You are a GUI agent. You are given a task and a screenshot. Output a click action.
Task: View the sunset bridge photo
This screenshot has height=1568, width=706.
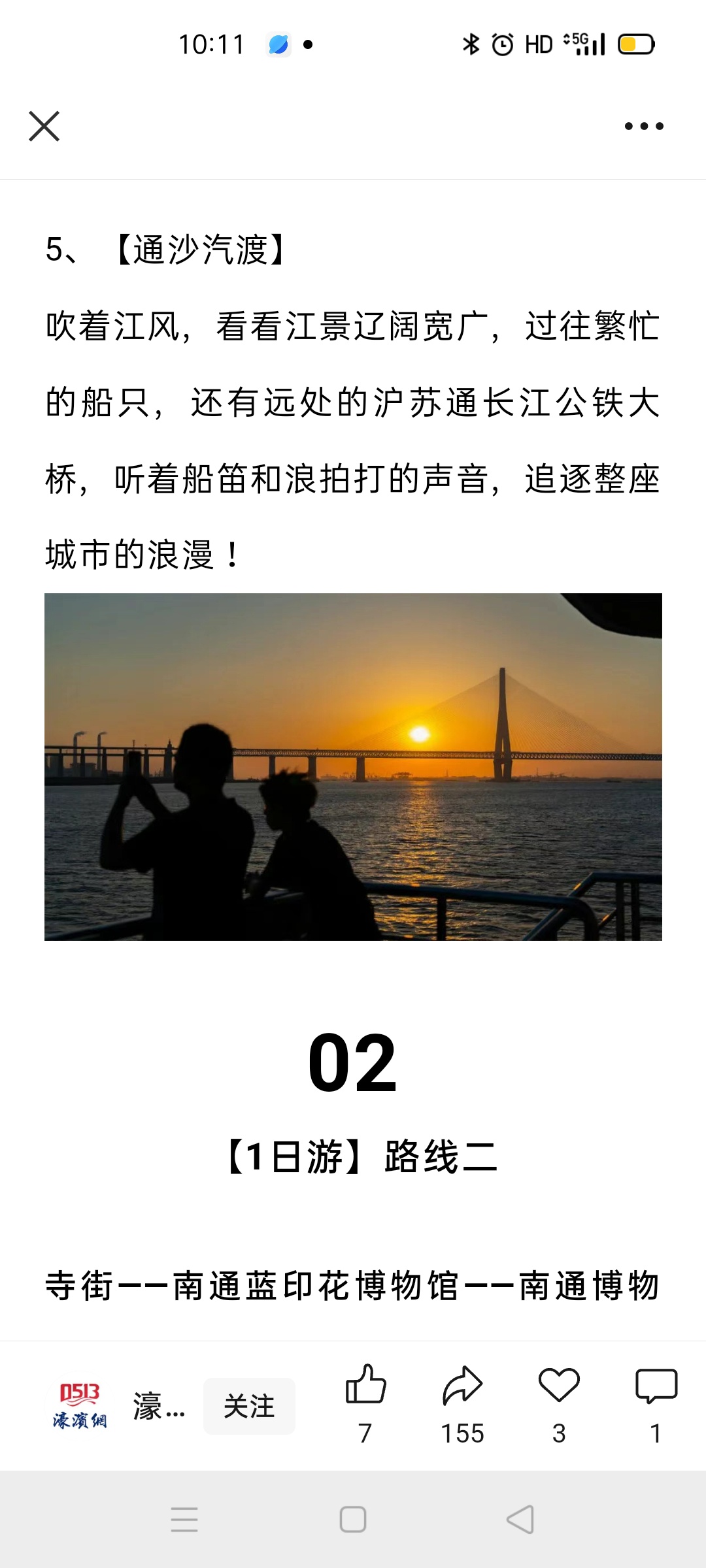353,766
